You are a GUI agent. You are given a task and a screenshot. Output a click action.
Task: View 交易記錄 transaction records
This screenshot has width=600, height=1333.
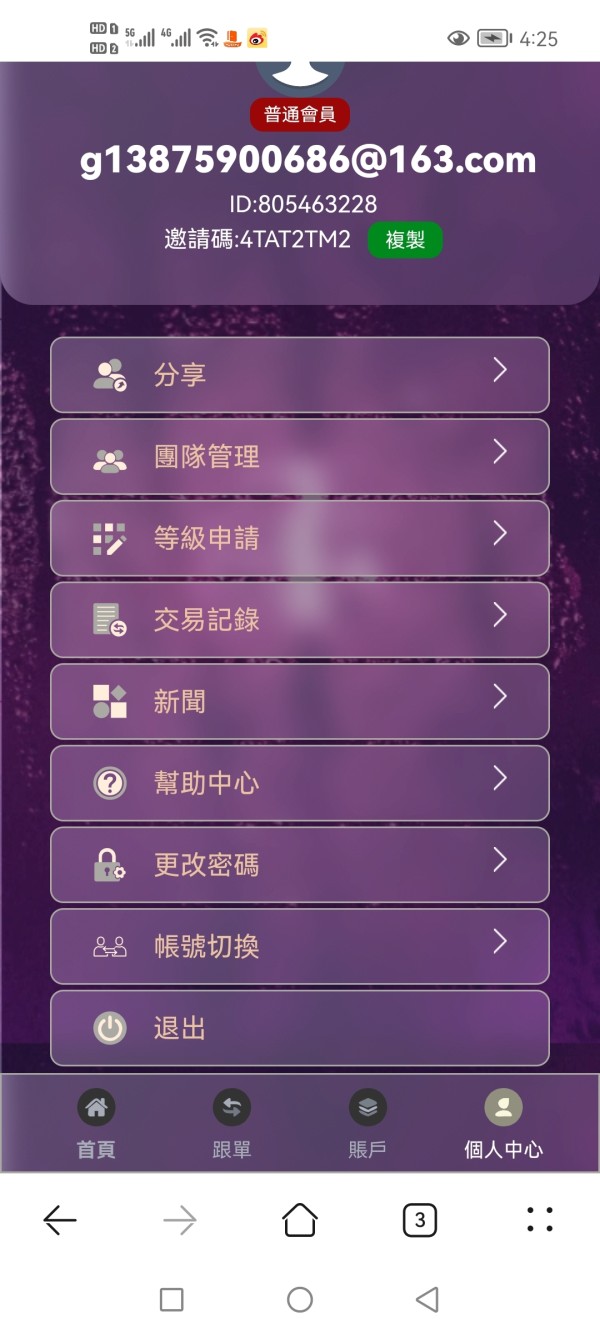300,620
